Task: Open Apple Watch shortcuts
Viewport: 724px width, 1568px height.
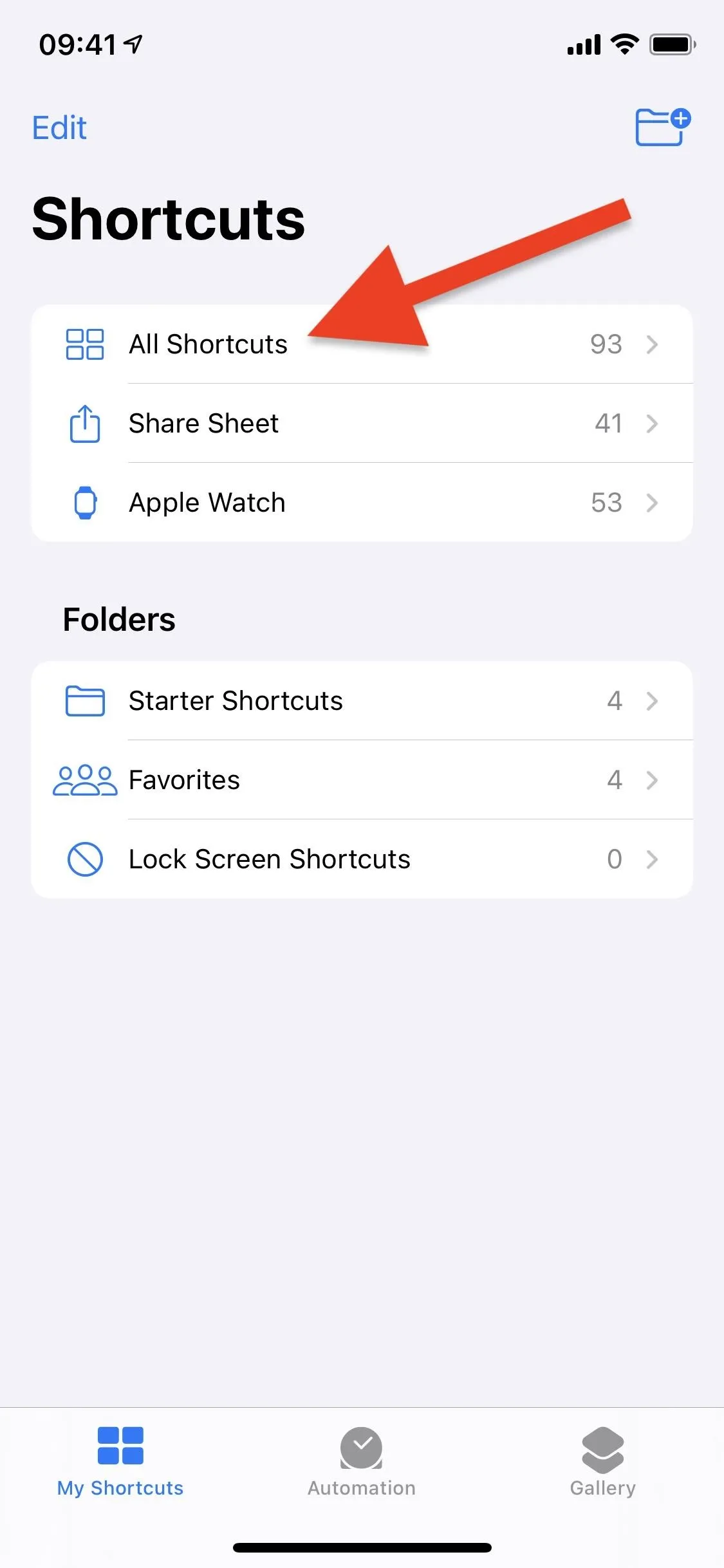Action: tap(362, 502)
